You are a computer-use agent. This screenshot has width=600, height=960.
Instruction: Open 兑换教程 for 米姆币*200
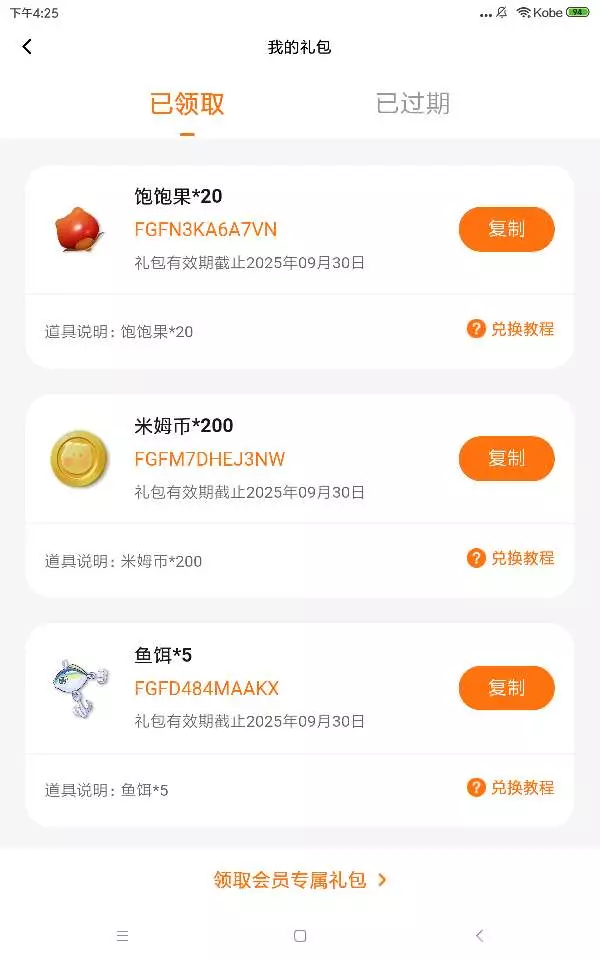coord(510,558)
